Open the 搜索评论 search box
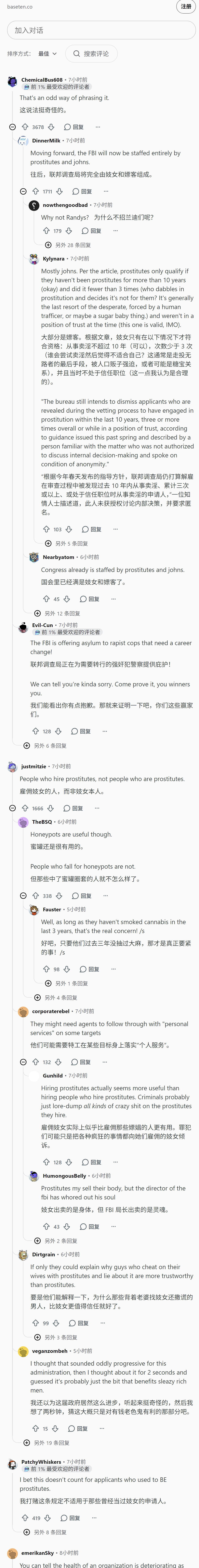The image size is (199, 1568). click(x=91, y=54)
